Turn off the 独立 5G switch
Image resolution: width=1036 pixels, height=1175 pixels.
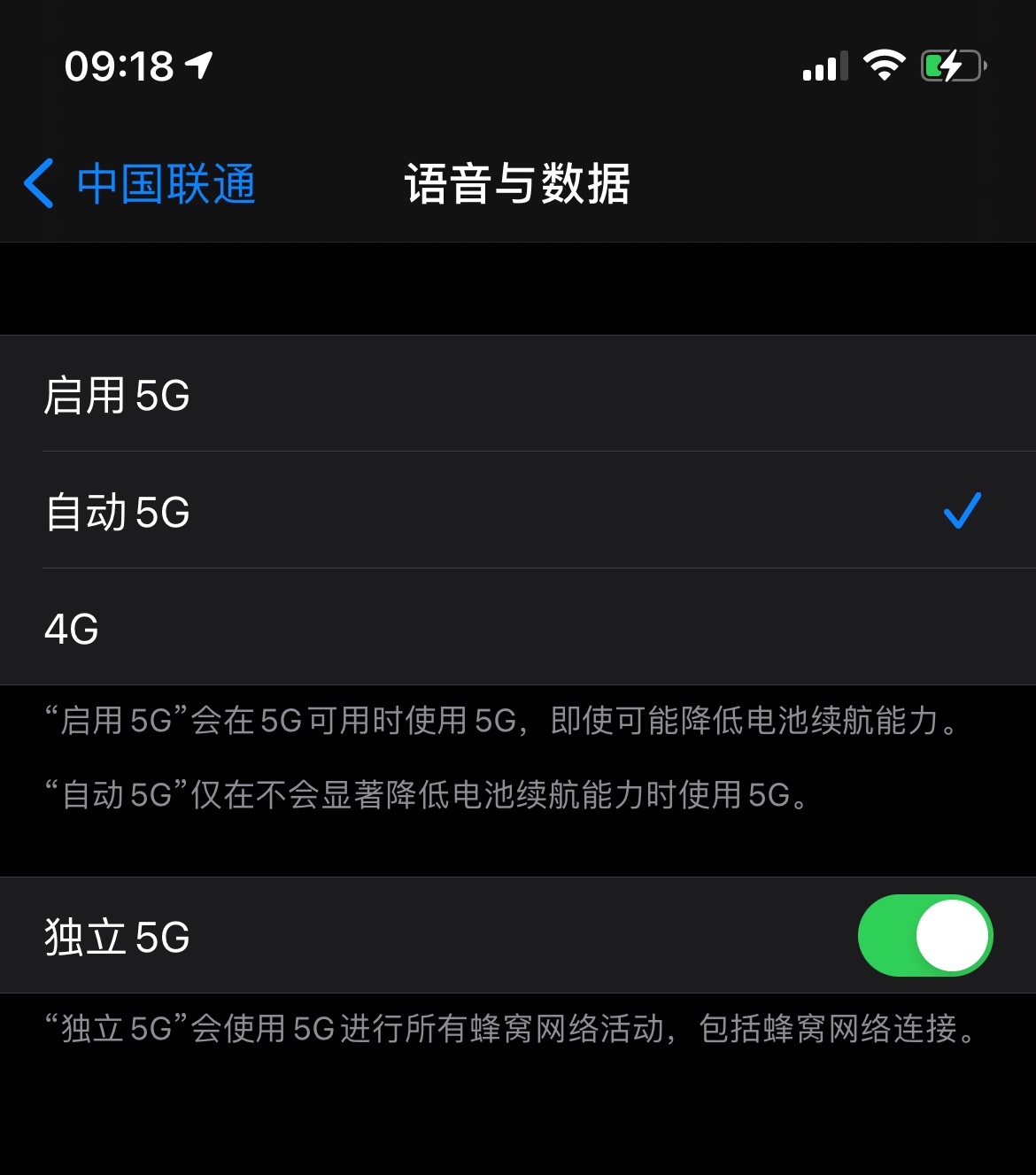(924, 936)
